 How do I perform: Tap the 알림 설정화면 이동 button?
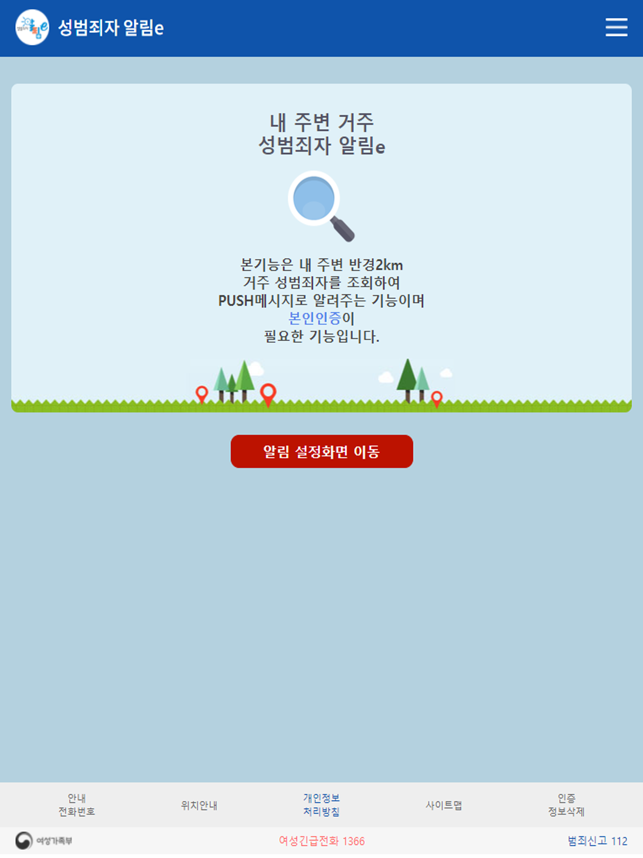click(x=321, y=452)
